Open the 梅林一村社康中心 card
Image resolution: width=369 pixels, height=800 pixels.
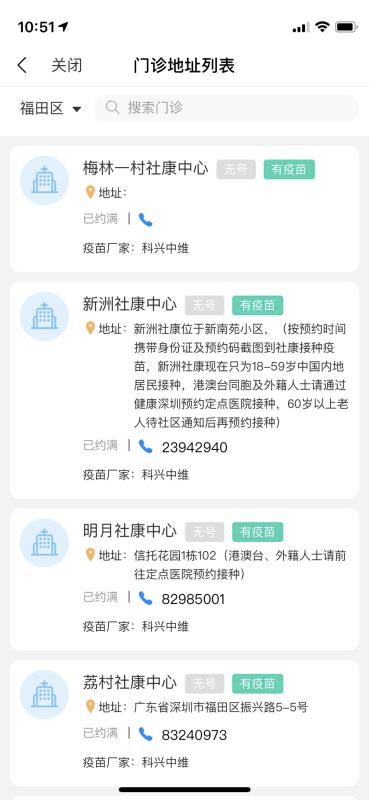[184, 209]
